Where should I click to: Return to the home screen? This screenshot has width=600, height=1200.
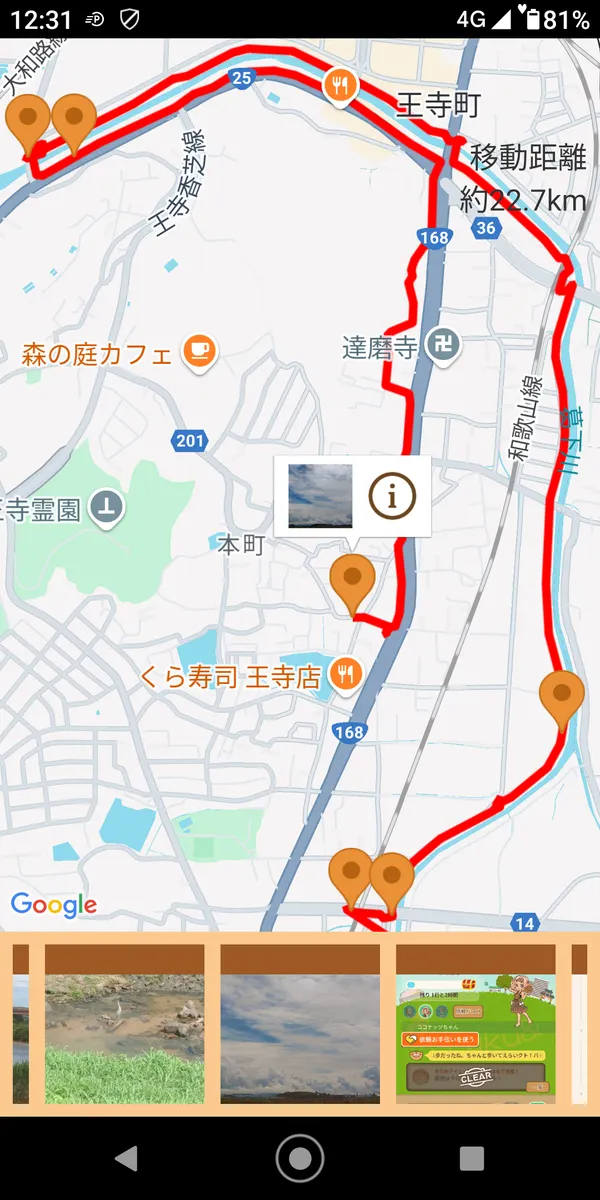point(300,1158)
